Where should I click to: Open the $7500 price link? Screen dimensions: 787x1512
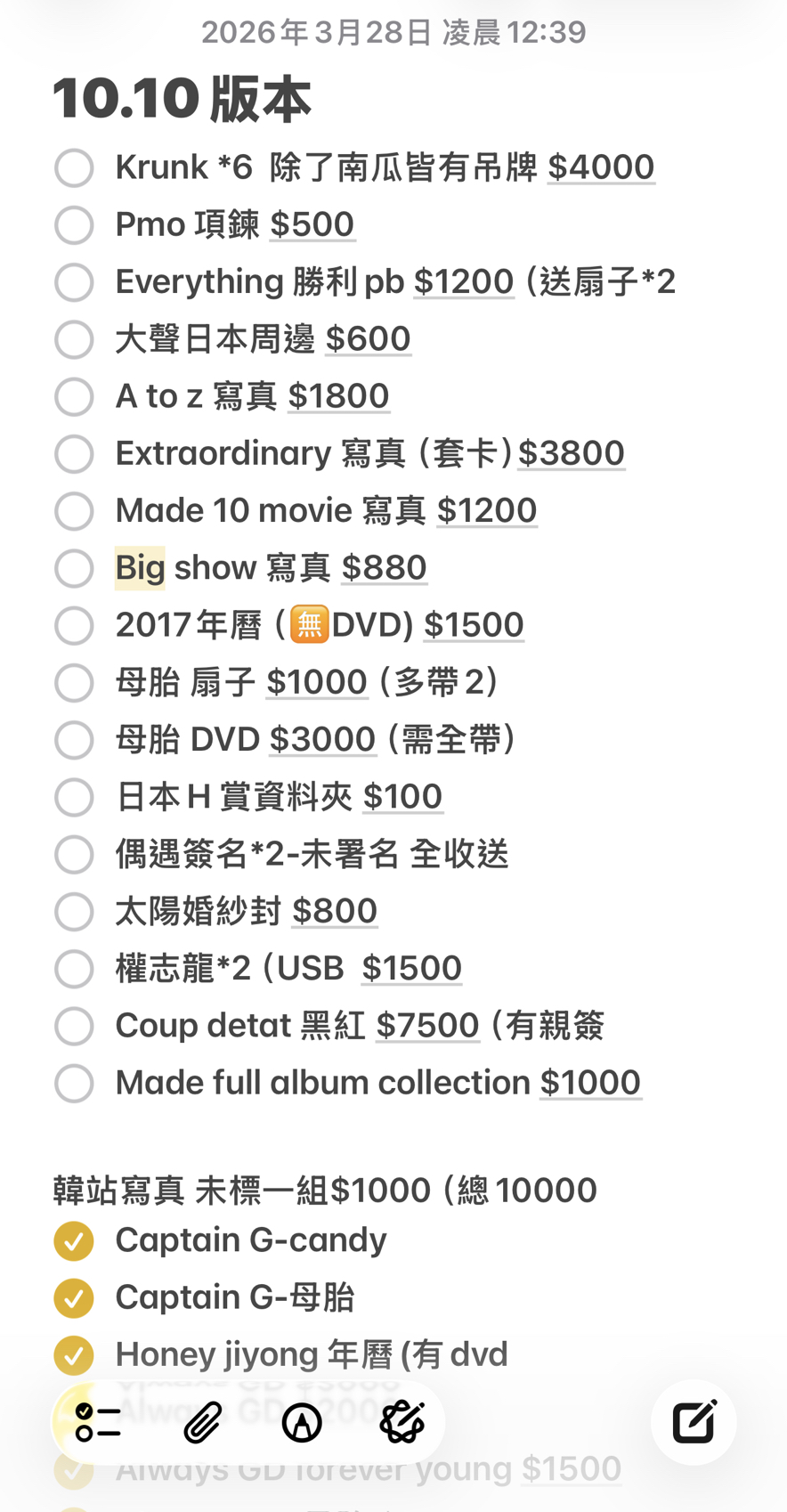tap(427, 1026)
